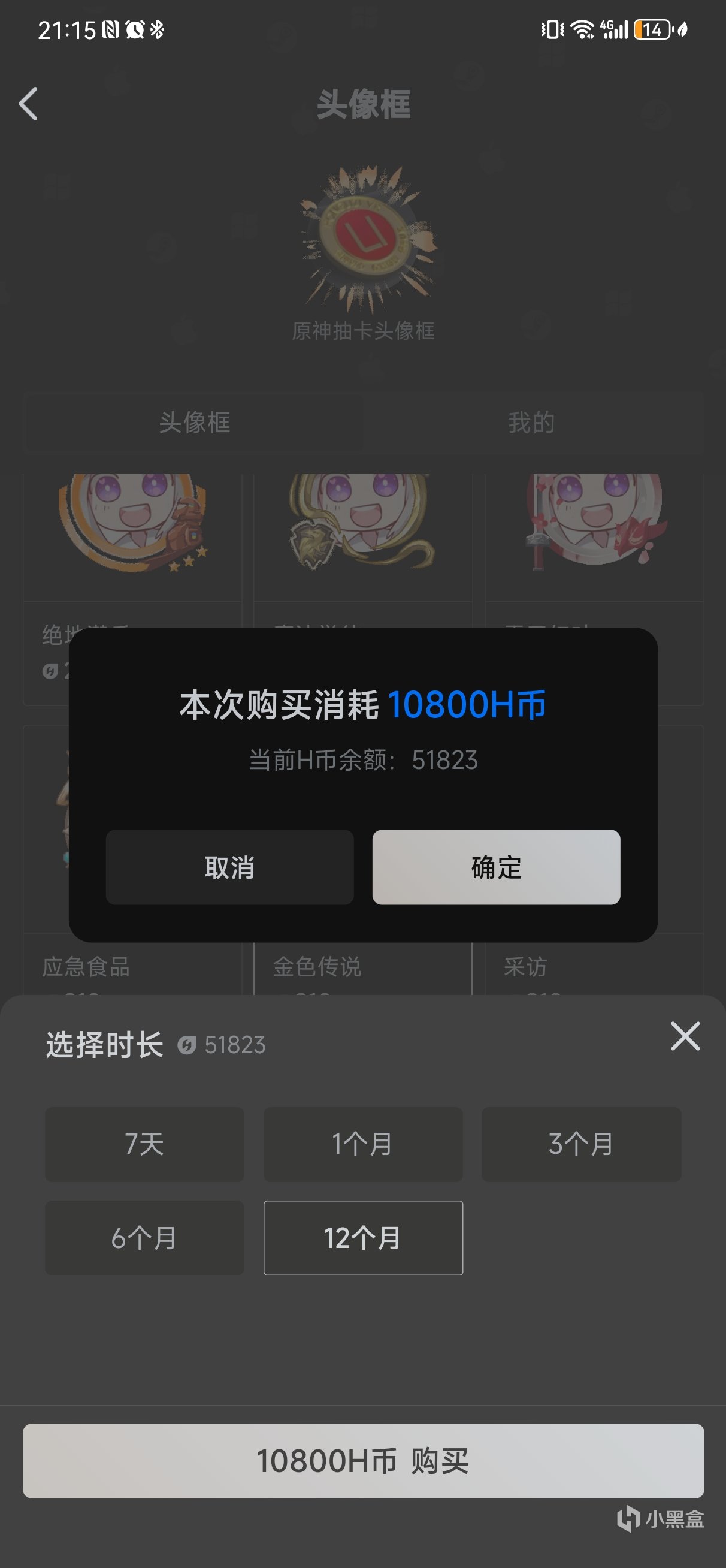
Task: Select the 6个月 duration option
Action: [x=144, y=1238]
